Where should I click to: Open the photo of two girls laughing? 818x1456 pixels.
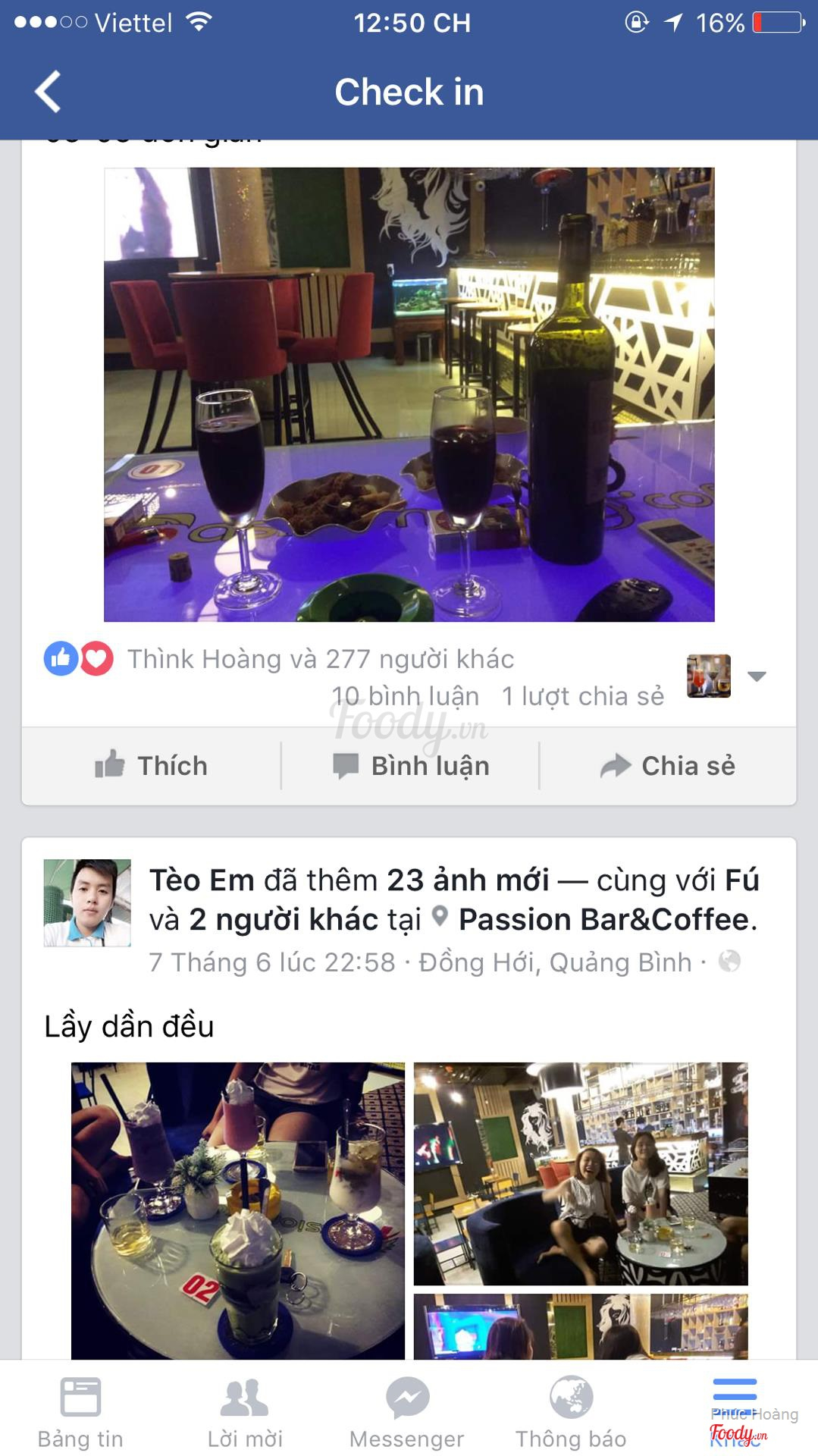[581, 1173]
